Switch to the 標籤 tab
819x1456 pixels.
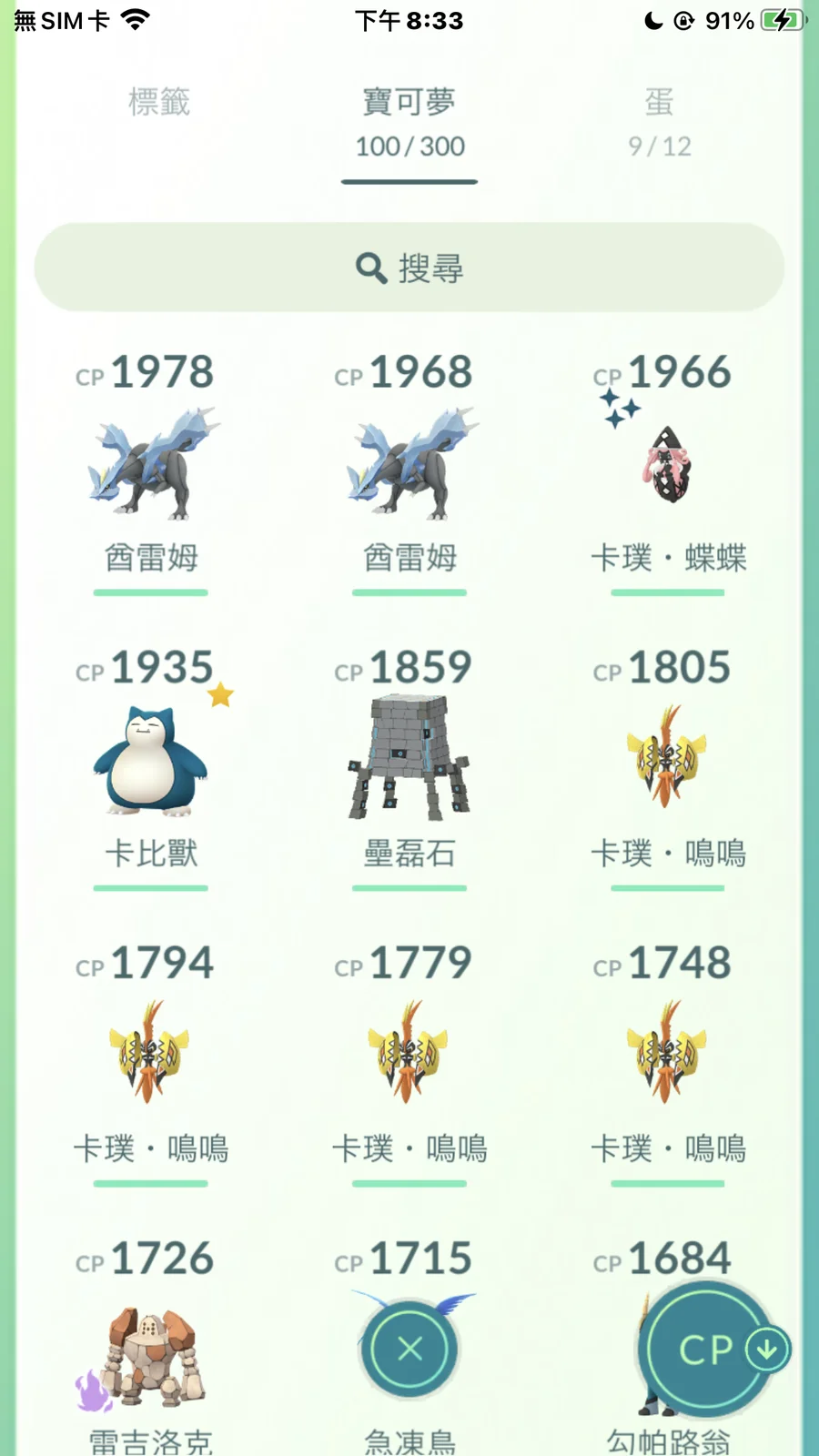[159, 102]
